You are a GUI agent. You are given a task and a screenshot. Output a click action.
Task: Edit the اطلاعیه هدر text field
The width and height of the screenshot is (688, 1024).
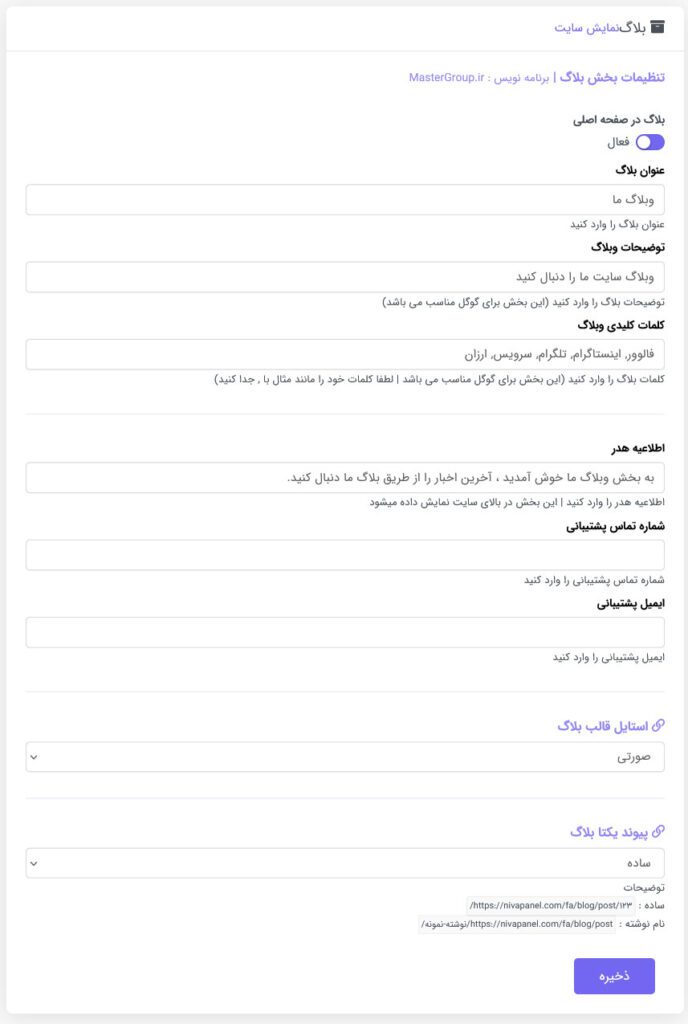[x=345, y=477]
